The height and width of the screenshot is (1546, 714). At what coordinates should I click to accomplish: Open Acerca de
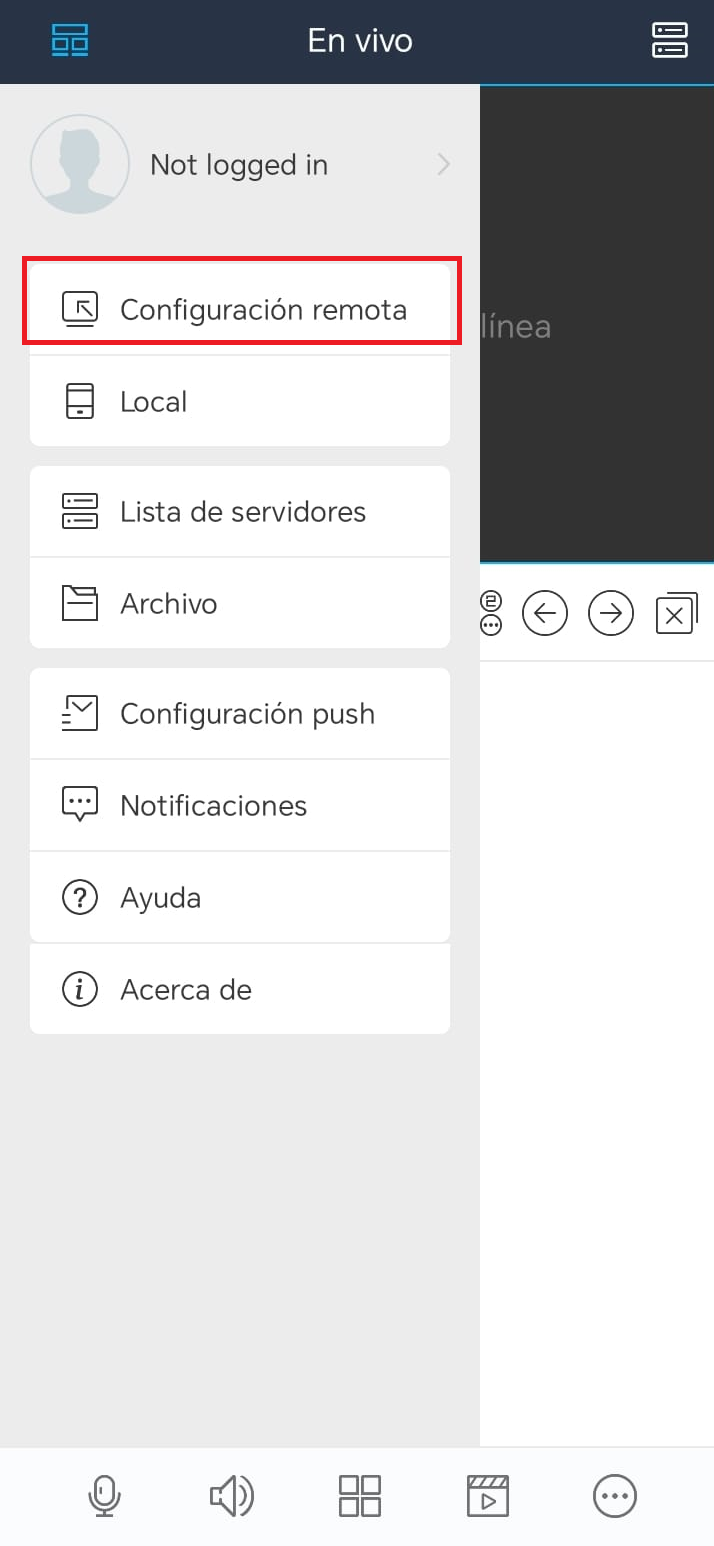[x=240, y=989]
